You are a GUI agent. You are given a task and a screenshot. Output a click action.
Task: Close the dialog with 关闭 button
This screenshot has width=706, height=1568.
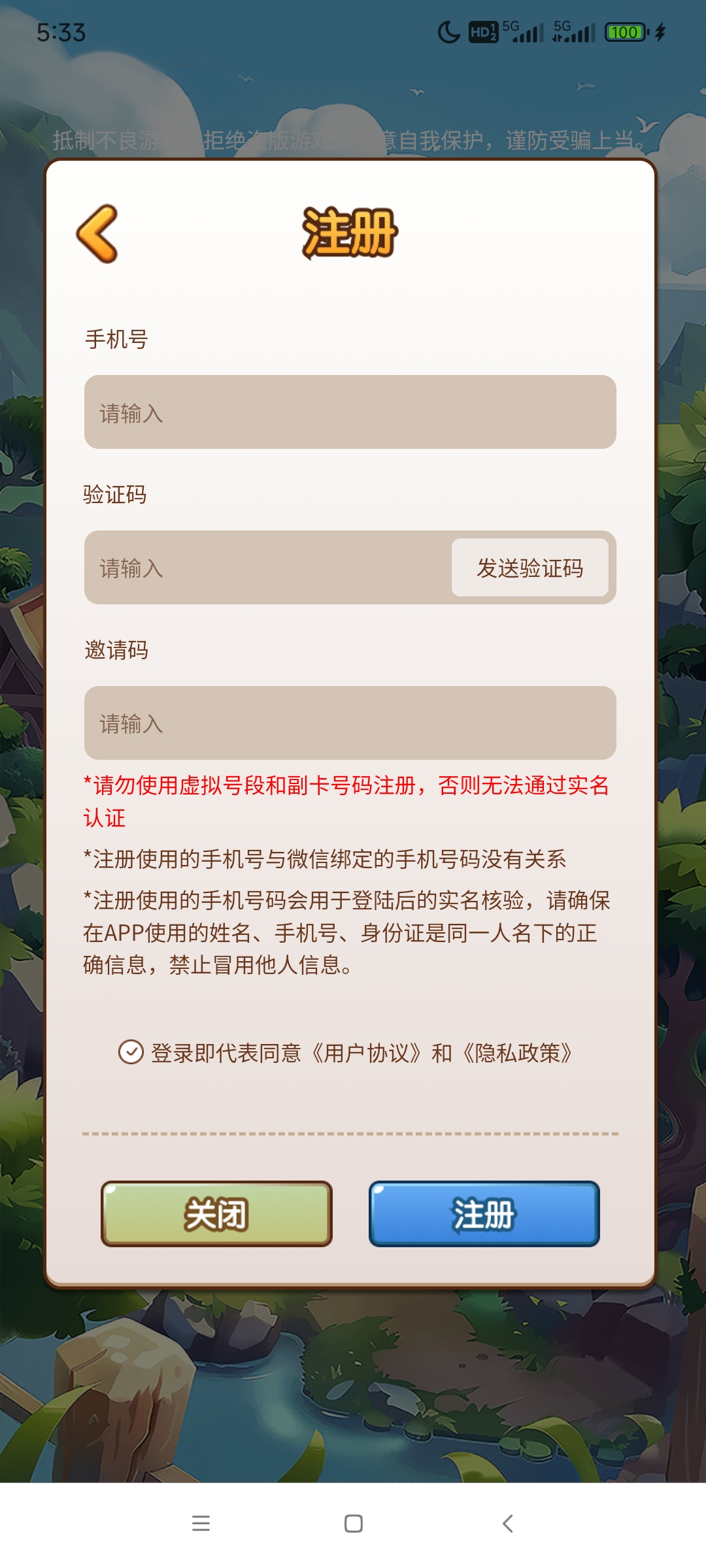point(216,1214)
